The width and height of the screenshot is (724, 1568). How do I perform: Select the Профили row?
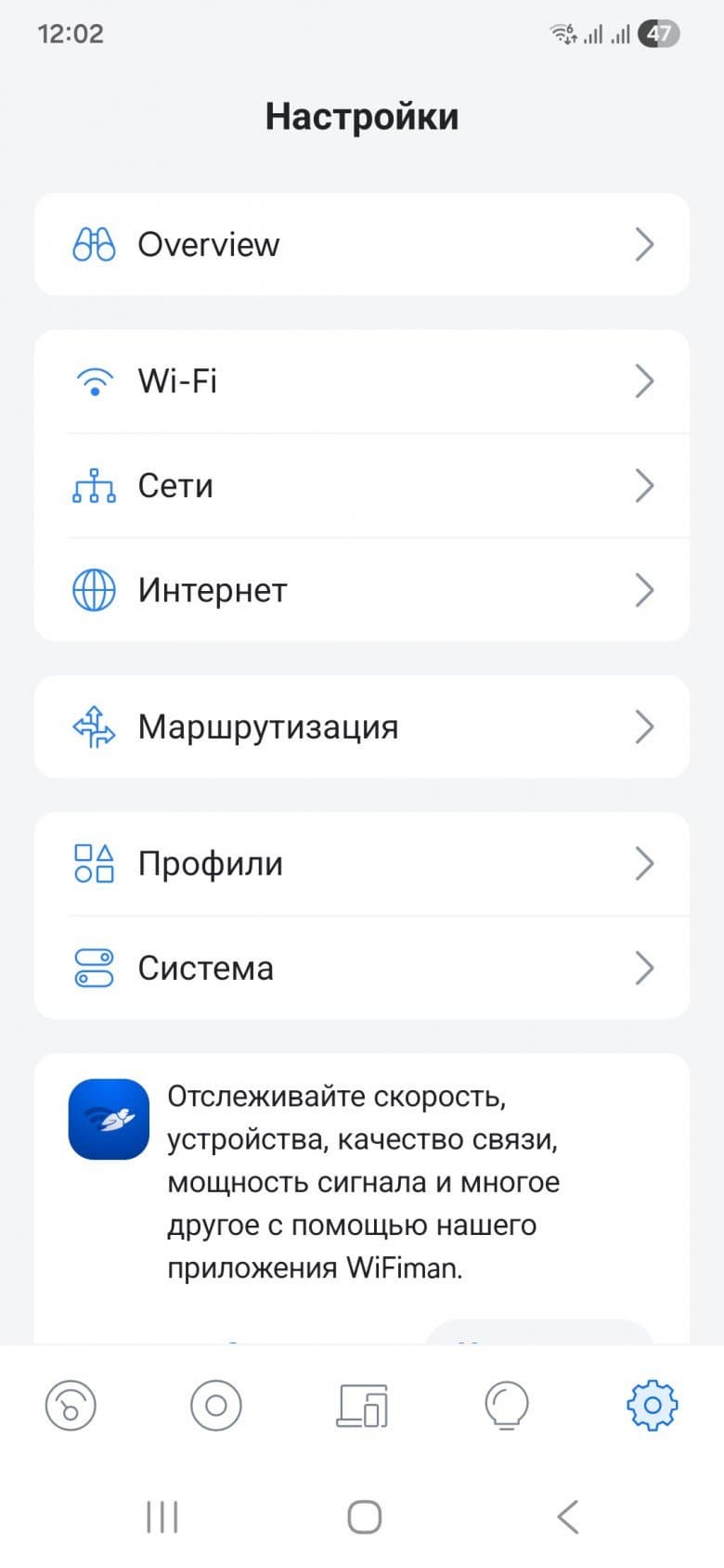(362, 864)
